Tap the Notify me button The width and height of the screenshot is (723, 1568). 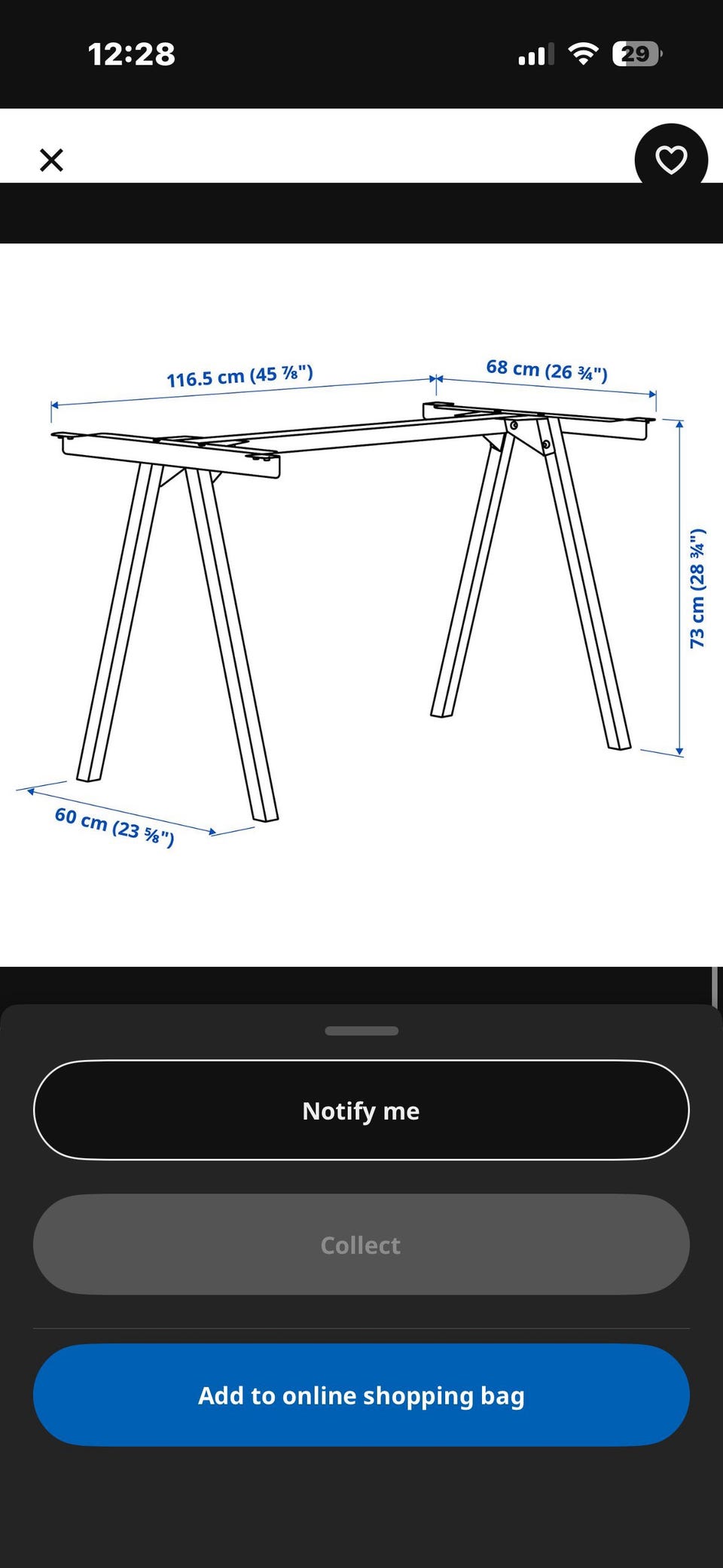(361, 1110)
